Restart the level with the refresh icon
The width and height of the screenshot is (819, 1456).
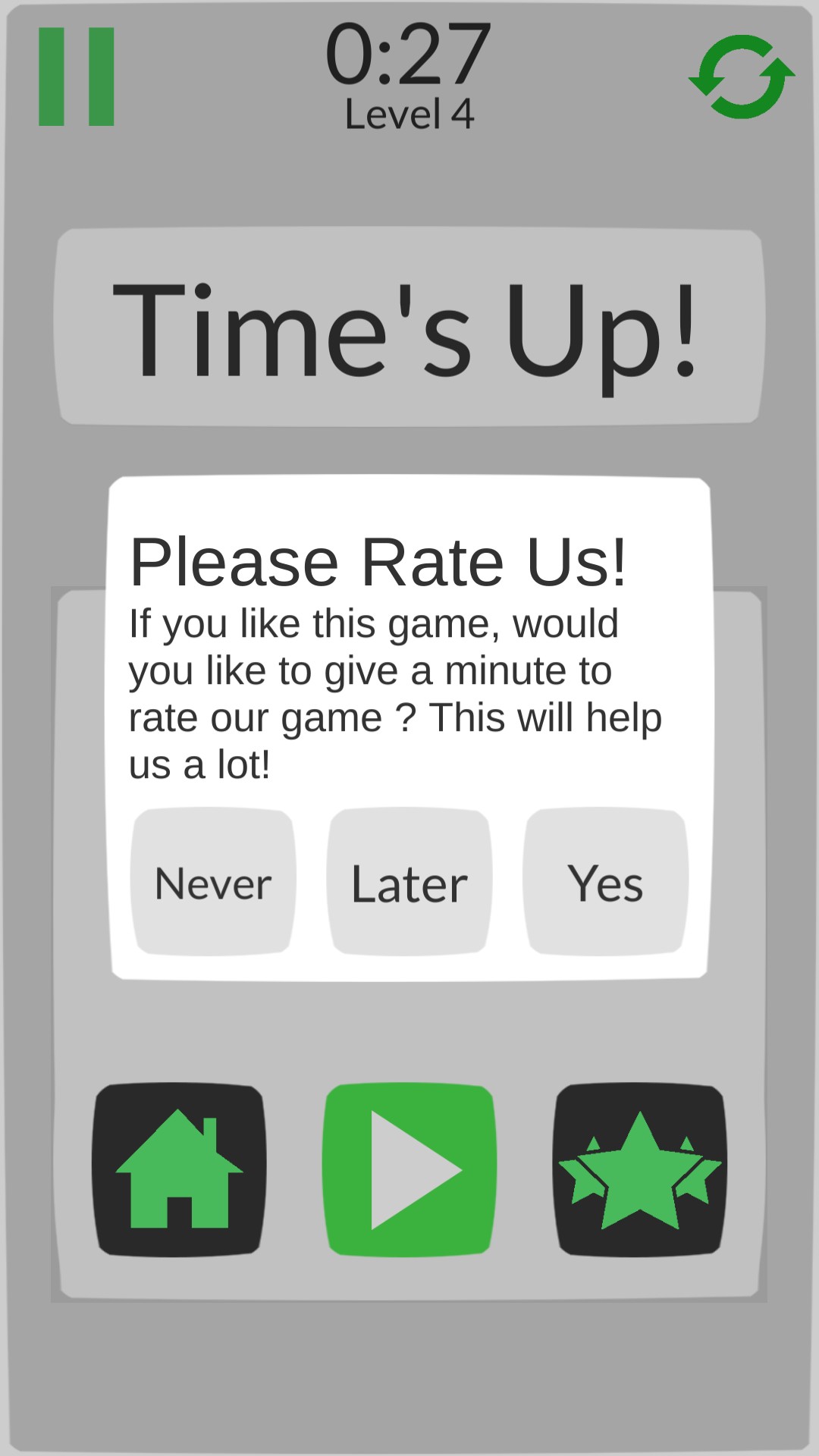point(742,77)
